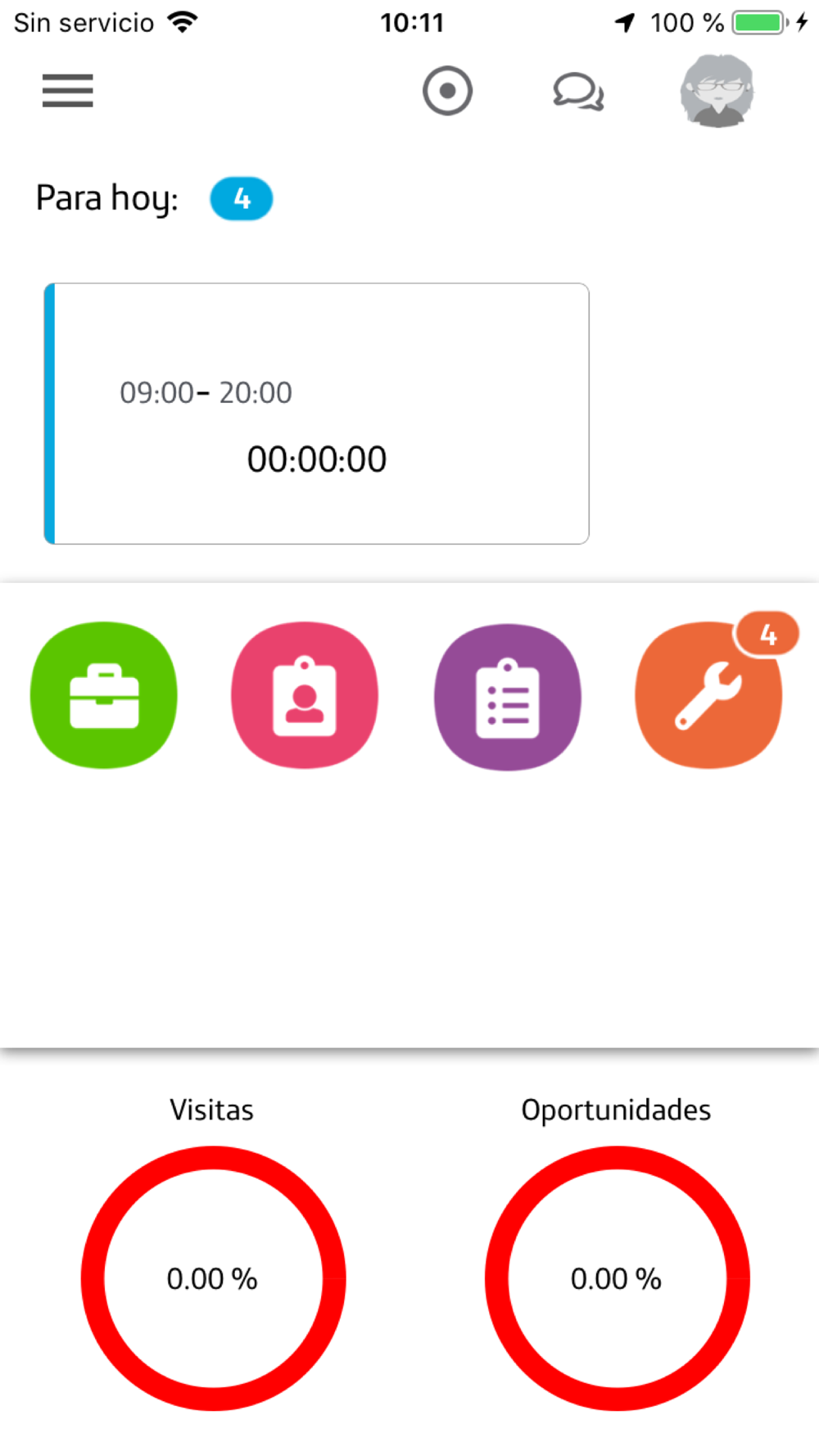Open the 09:00–20:00 schedule card
This screenshot has height=1456, width=819.
pyautogui.click(x=317, y=414)
